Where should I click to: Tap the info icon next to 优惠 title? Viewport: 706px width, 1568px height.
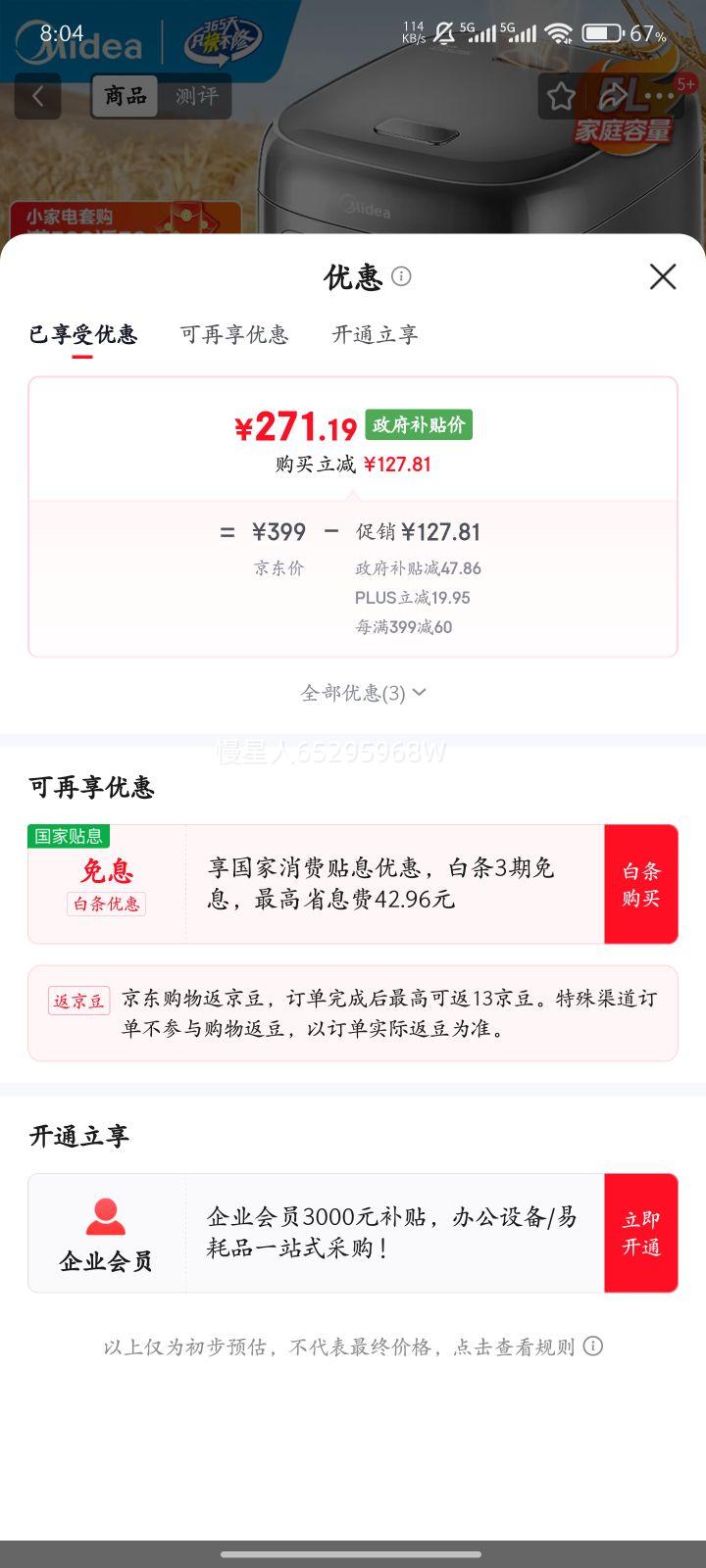[x=402, y=277]
